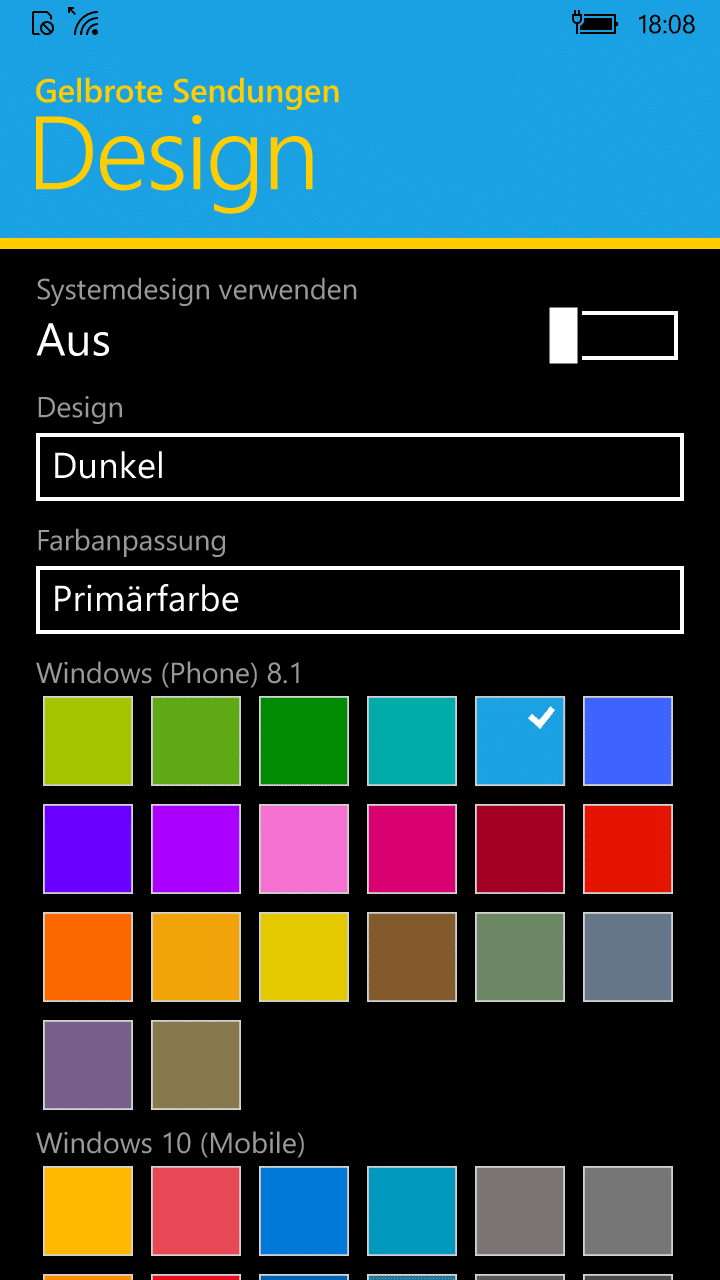This screenshot has width=720, height=1280.
Task: Choose the yellow swatch beside the brown one
Action: point(304,957)
